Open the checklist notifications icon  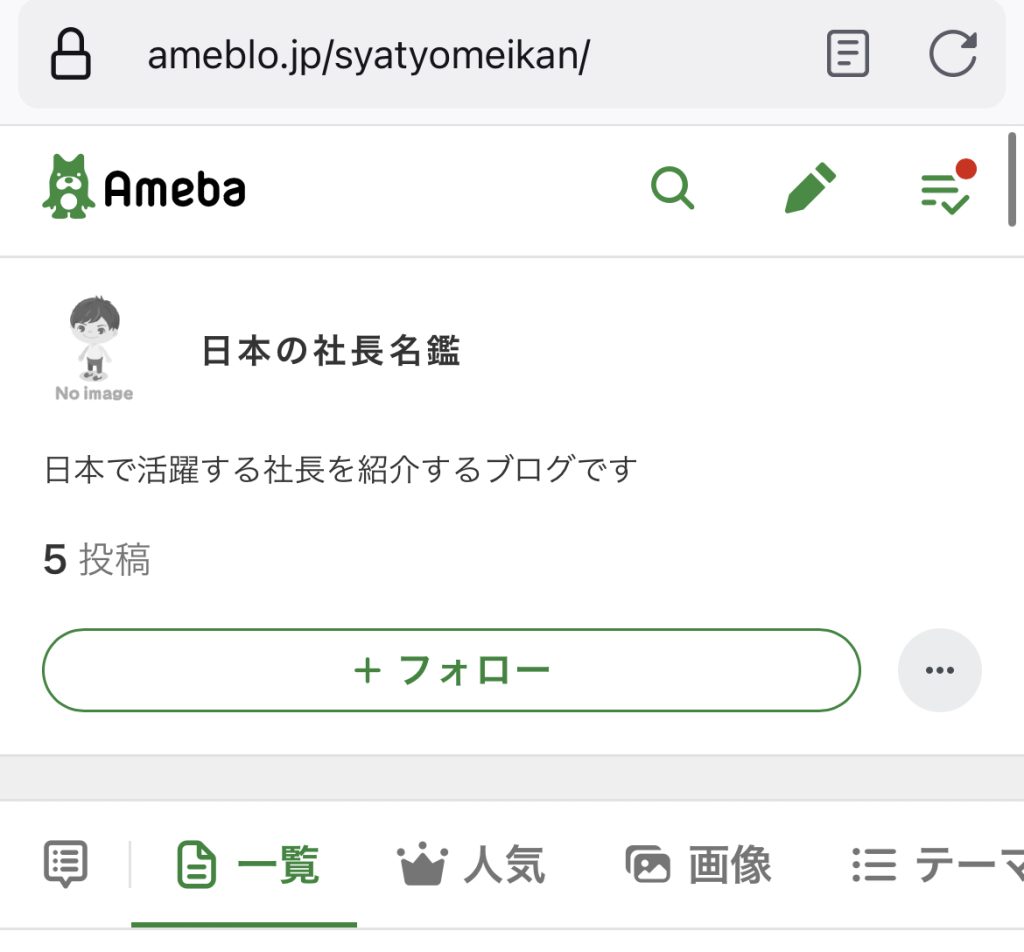945,190
